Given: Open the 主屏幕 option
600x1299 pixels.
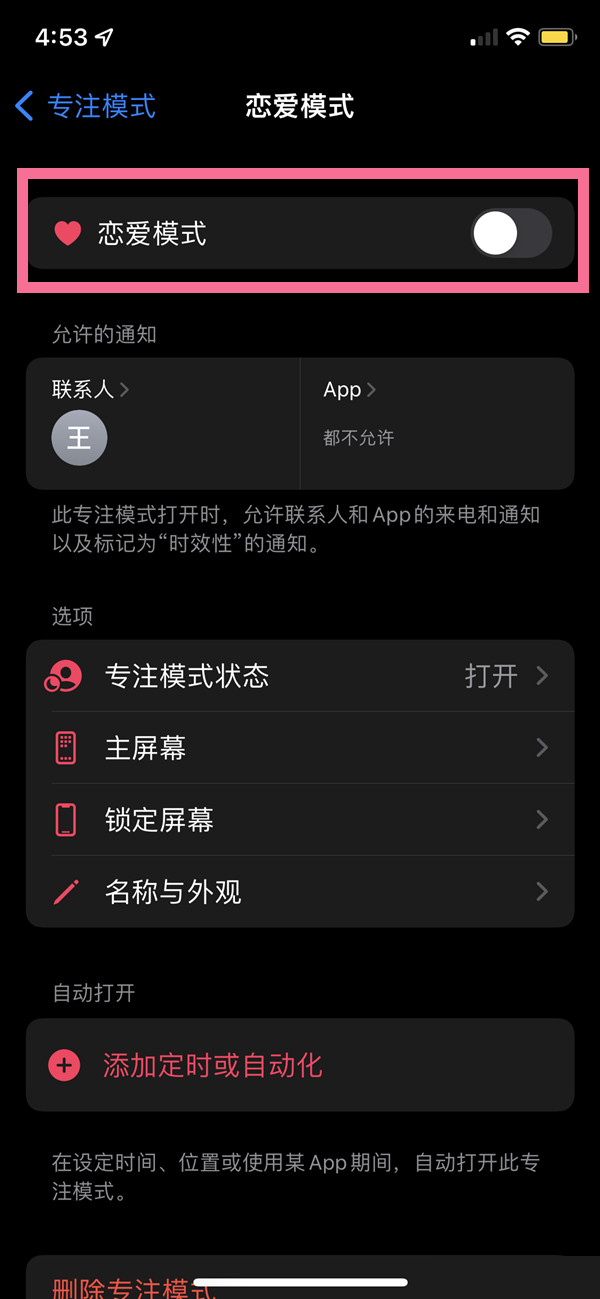Looking at the screenshot, I should tap(300, 748).
